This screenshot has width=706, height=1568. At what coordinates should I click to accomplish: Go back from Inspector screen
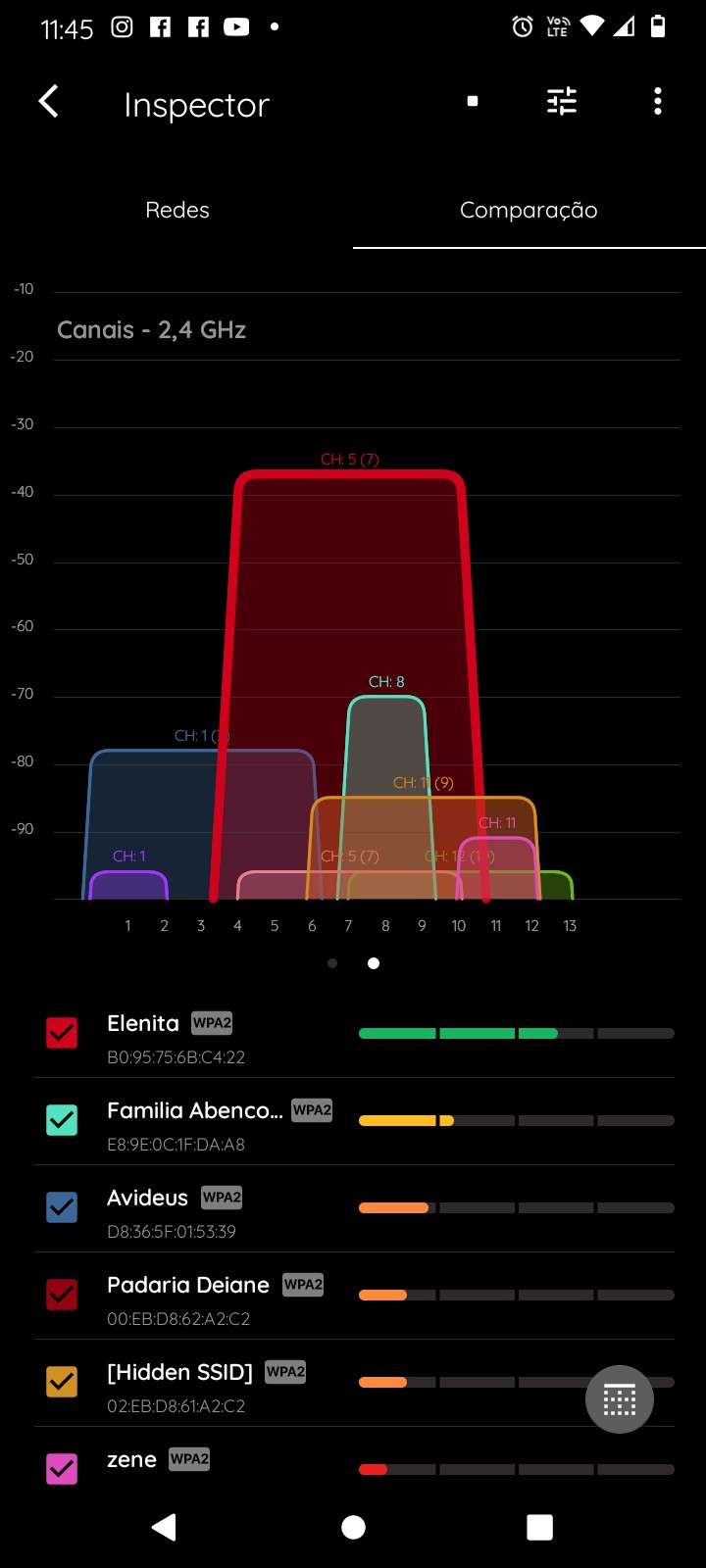49,102
